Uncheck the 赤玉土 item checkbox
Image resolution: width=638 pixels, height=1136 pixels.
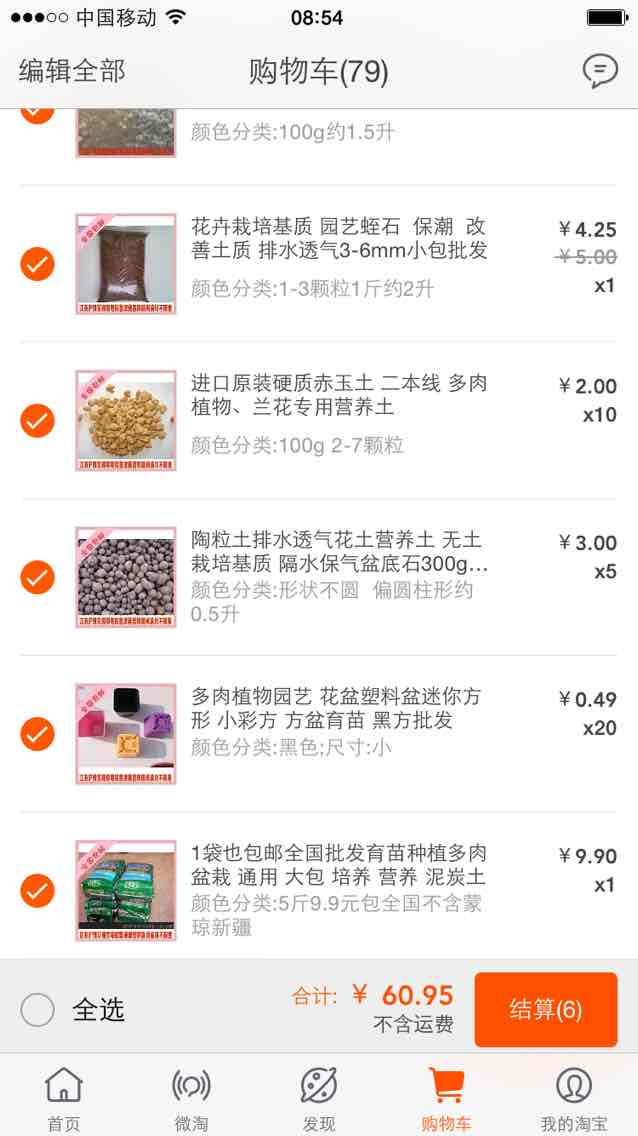pos(37,421)
